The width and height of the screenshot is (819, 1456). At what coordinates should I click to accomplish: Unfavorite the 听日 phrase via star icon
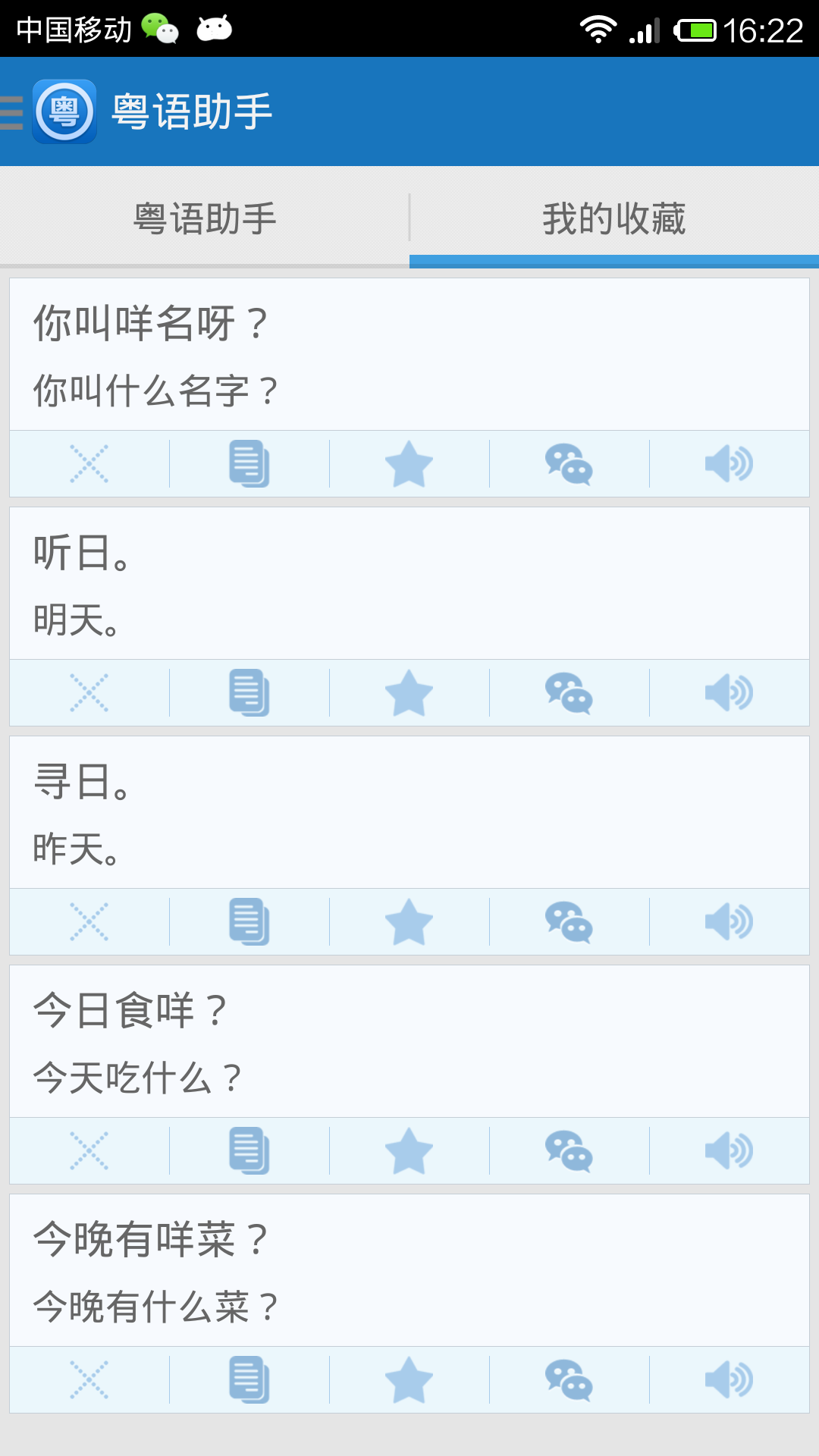[x=409, y=692]
